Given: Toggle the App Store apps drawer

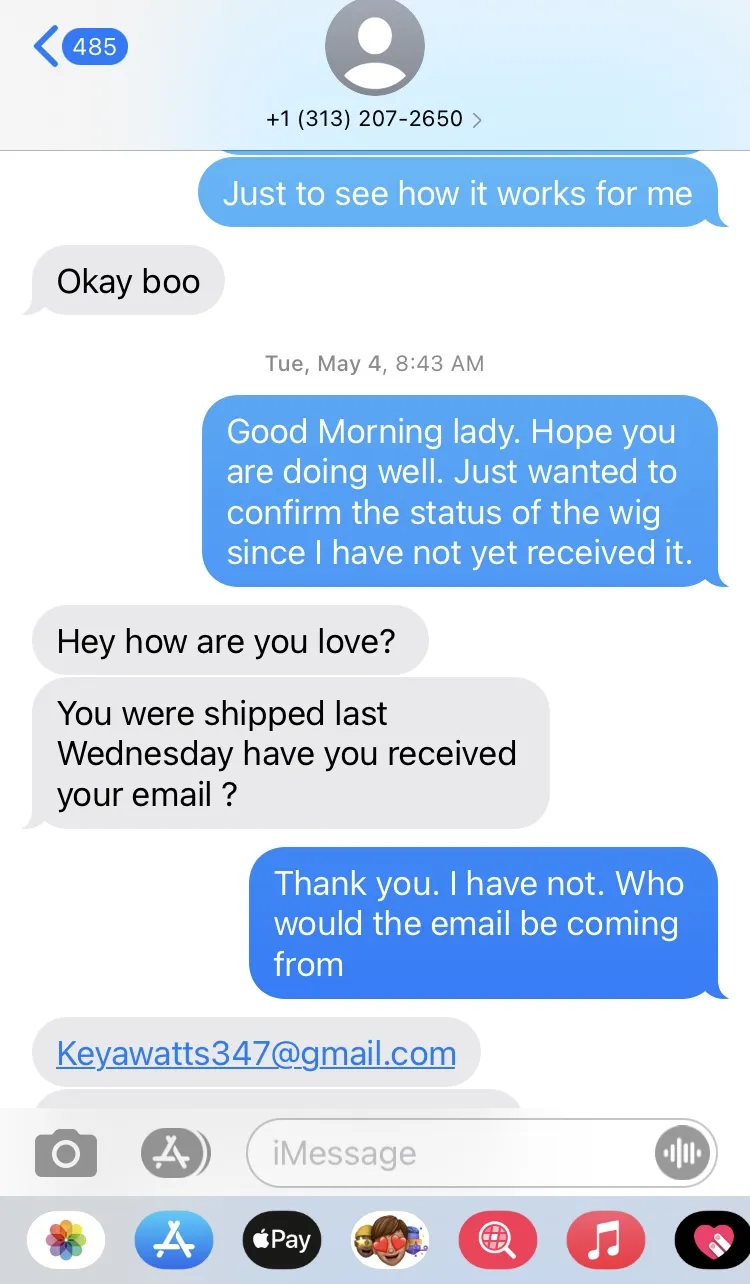Looking at the screenshot, I should click(x=175, y=1154).
